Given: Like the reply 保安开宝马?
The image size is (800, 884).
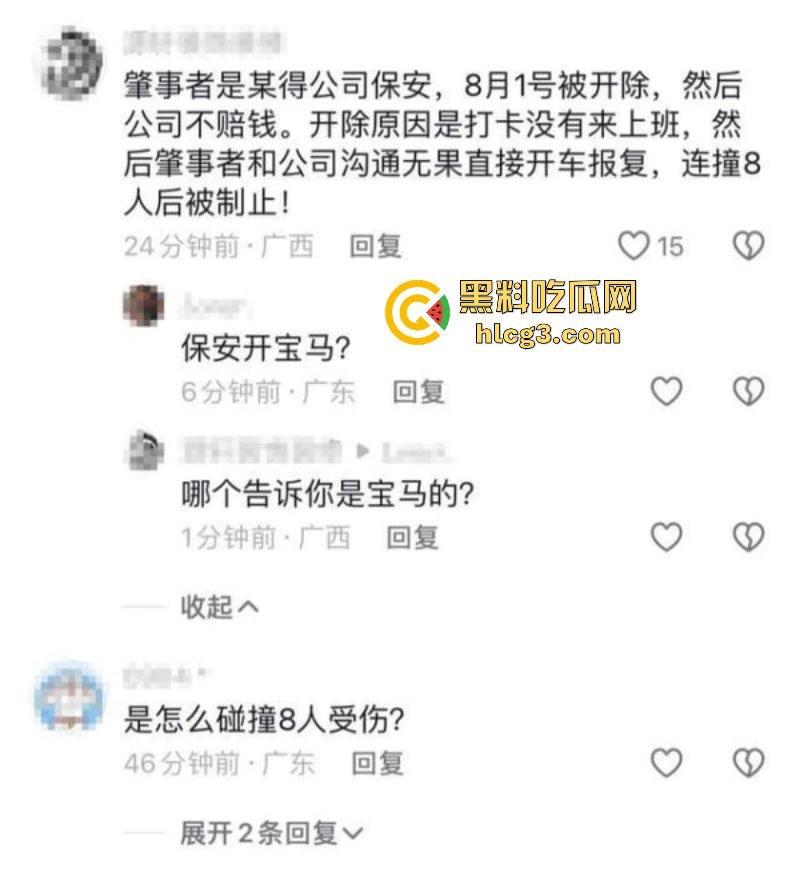Looking at the screenshot, I should click(x=666, y=391).
